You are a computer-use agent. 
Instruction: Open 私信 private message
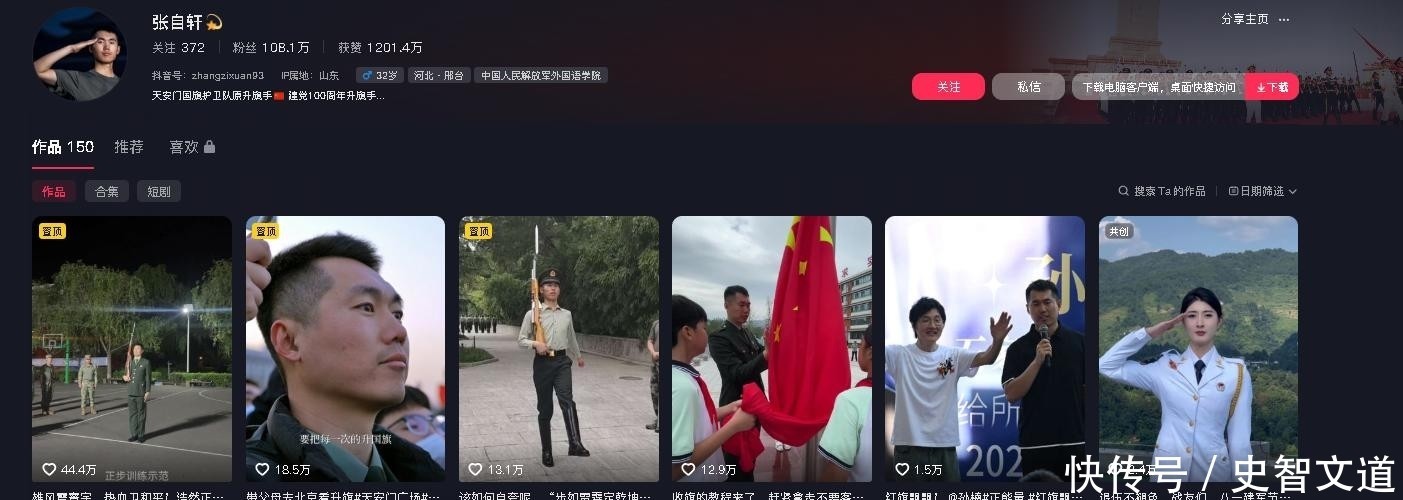tap(1028, 87)
